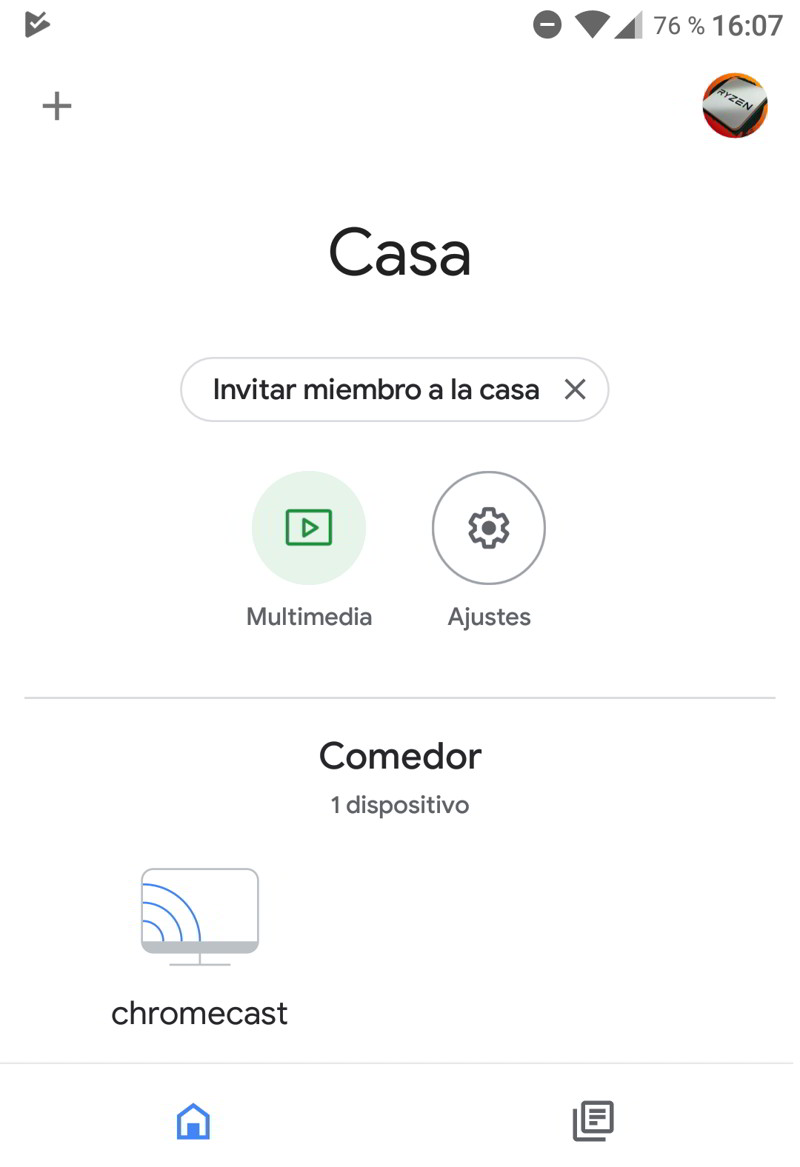Tap the plus icon to add device
800x1167 pixels.
(57, 106)
